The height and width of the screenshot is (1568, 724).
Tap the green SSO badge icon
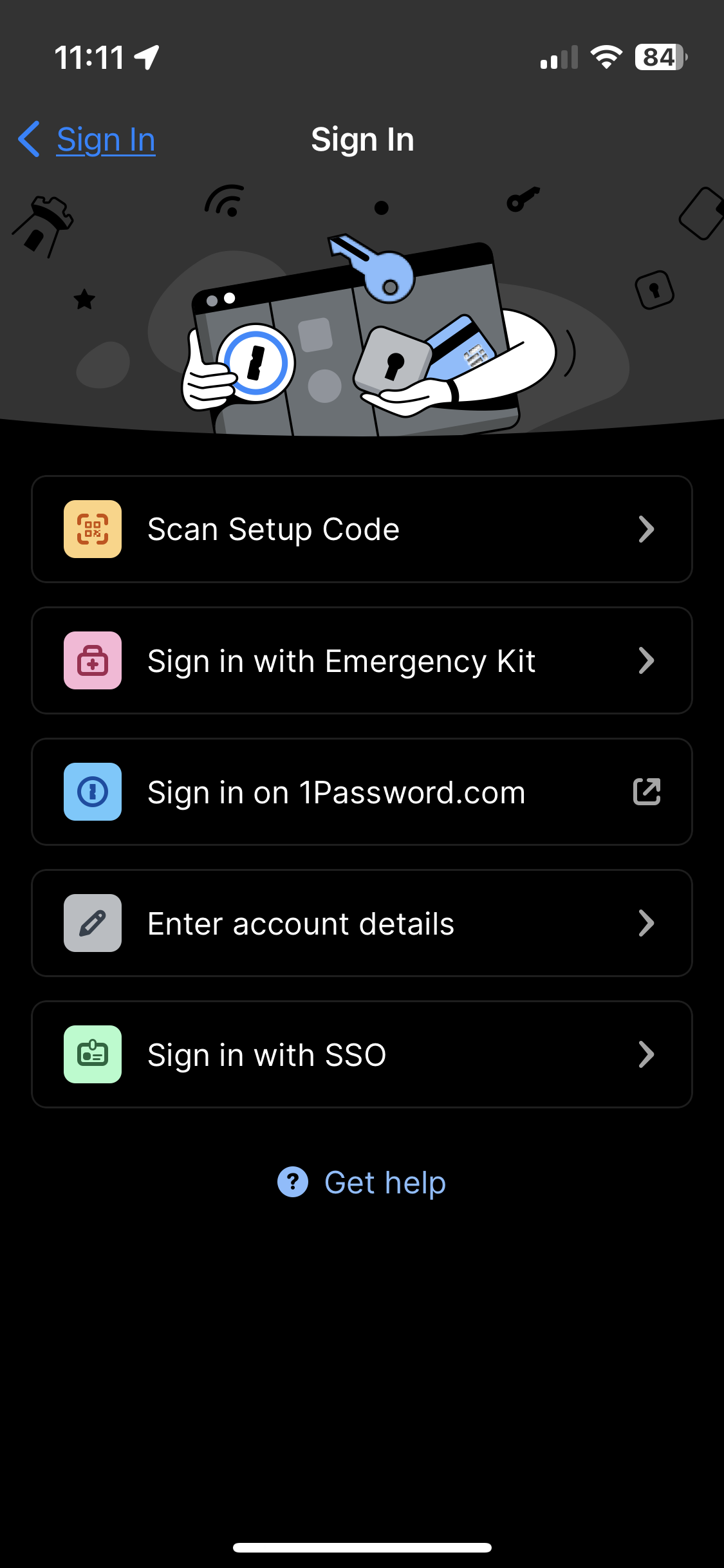pyautogui.click(x=92, y=1054)
